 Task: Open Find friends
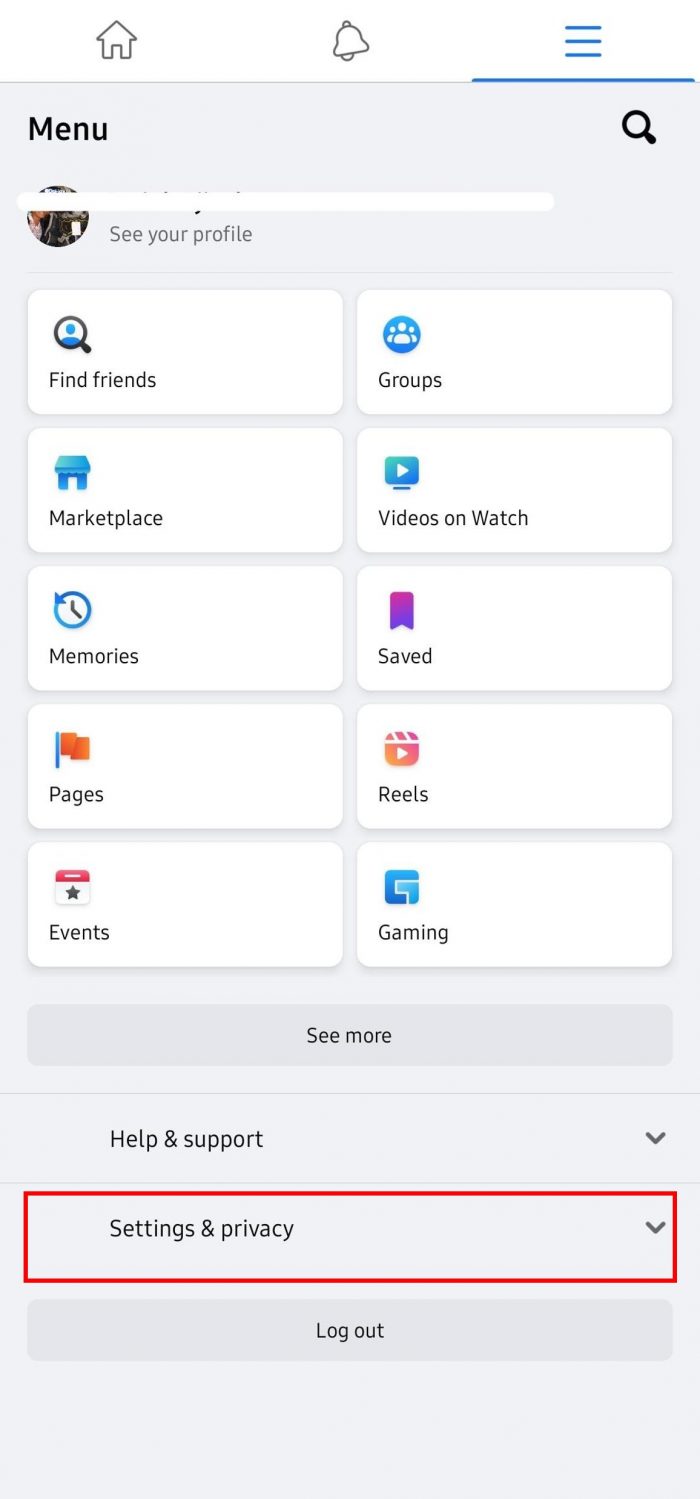tap(185, 352)
